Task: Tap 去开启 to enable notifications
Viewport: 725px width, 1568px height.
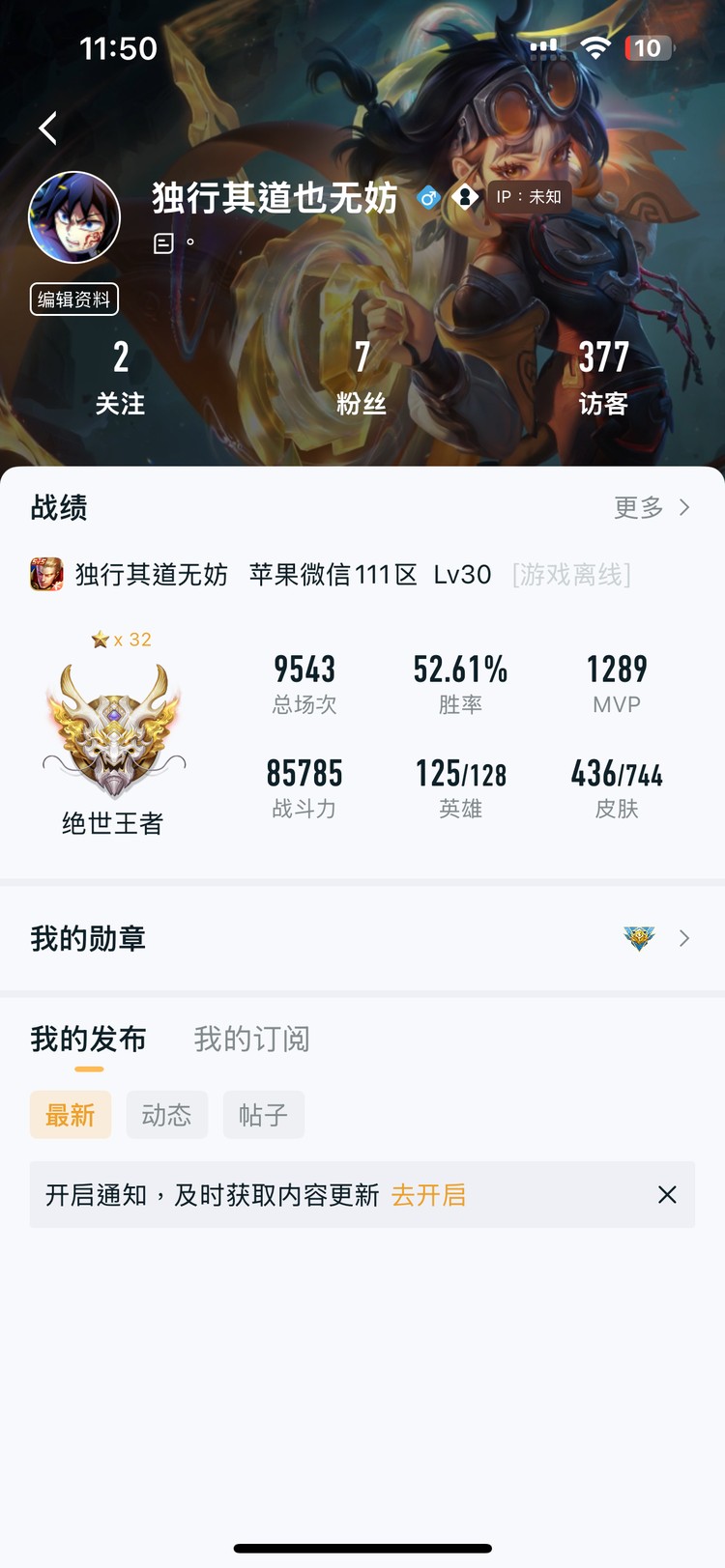Action: tap(427, 1195)
